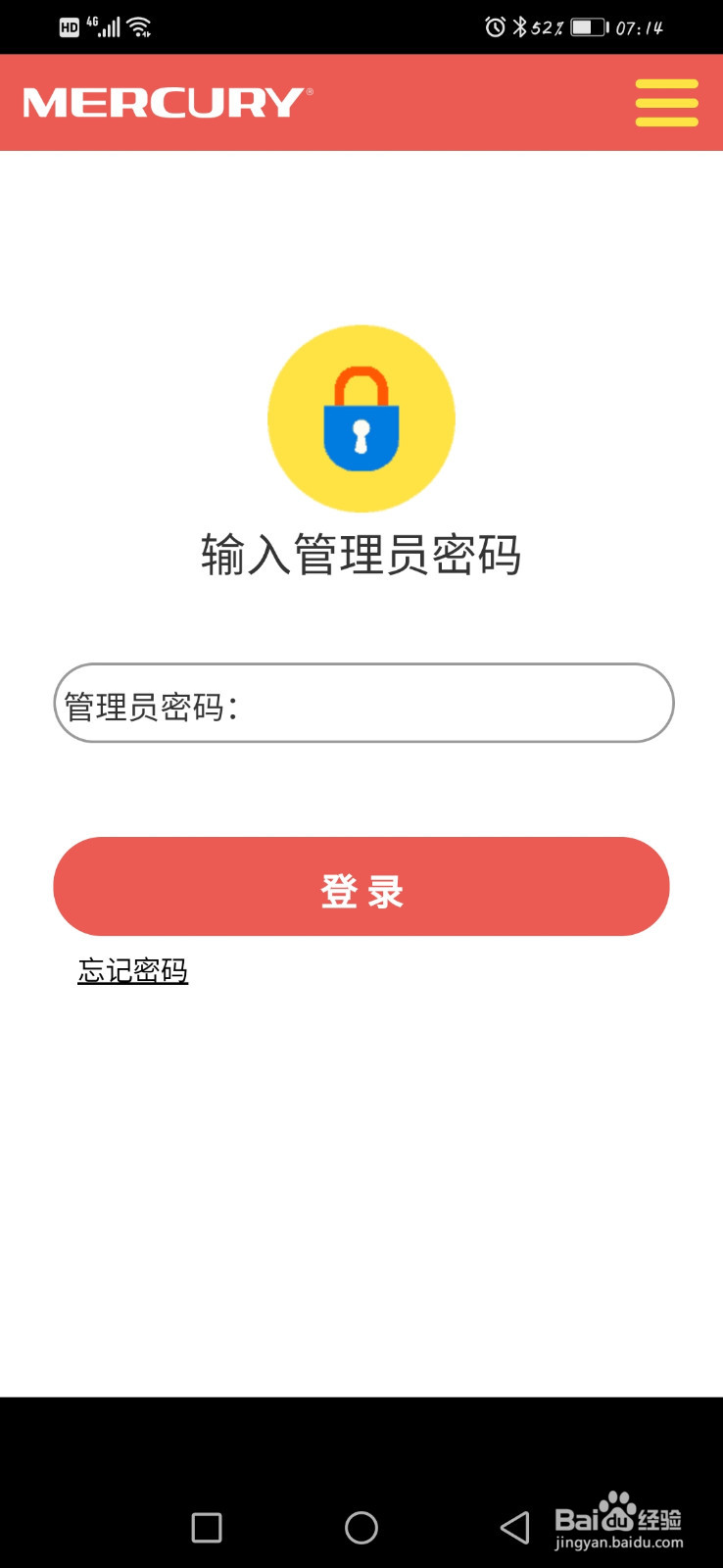Click the 管理员密码 password input field
The image size is (723, 1568).
[361, 703]
